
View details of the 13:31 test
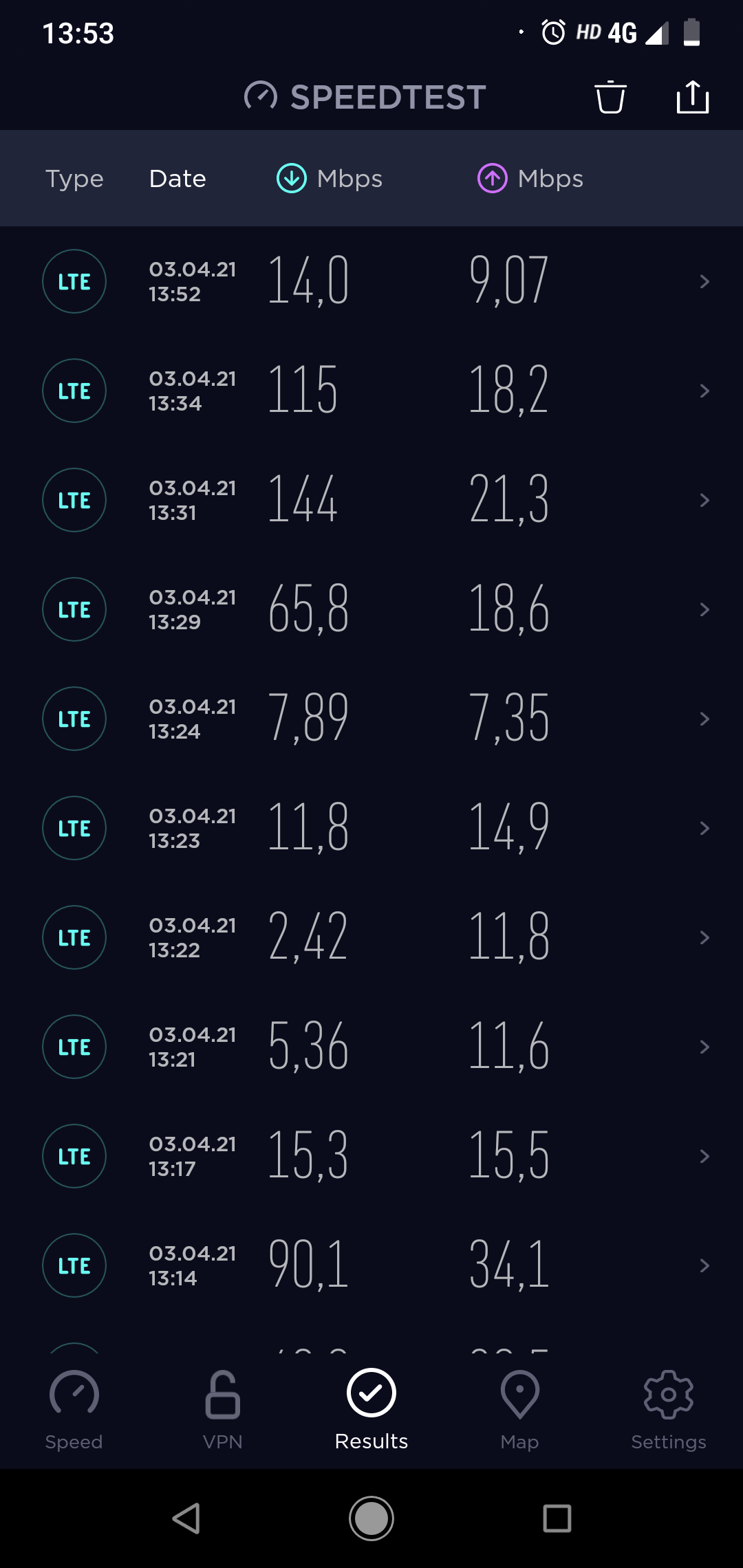tap(371, 500)
